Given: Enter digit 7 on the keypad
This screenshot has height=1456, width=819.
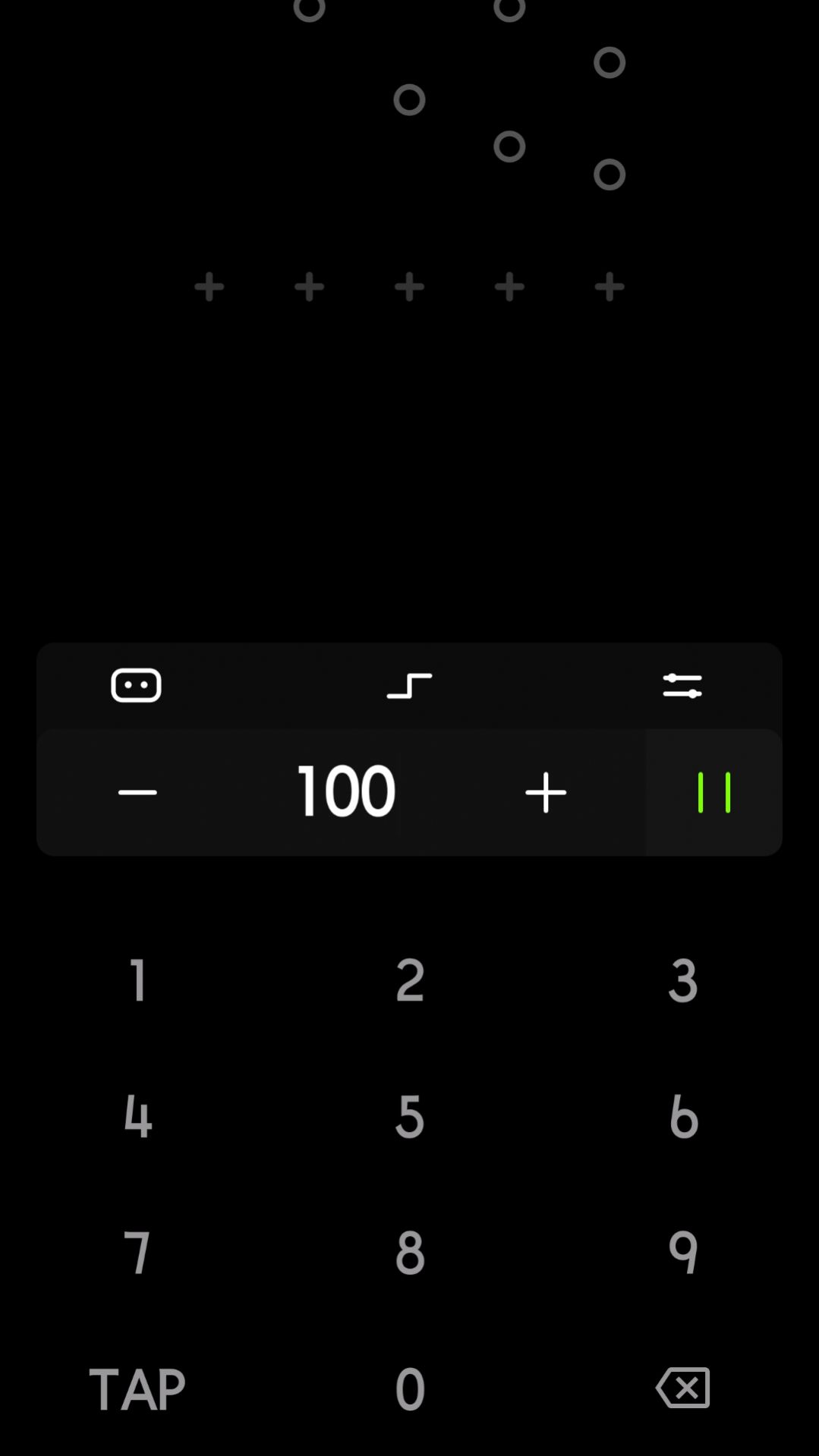Looking at the screenshot, I should [137, 1253].
